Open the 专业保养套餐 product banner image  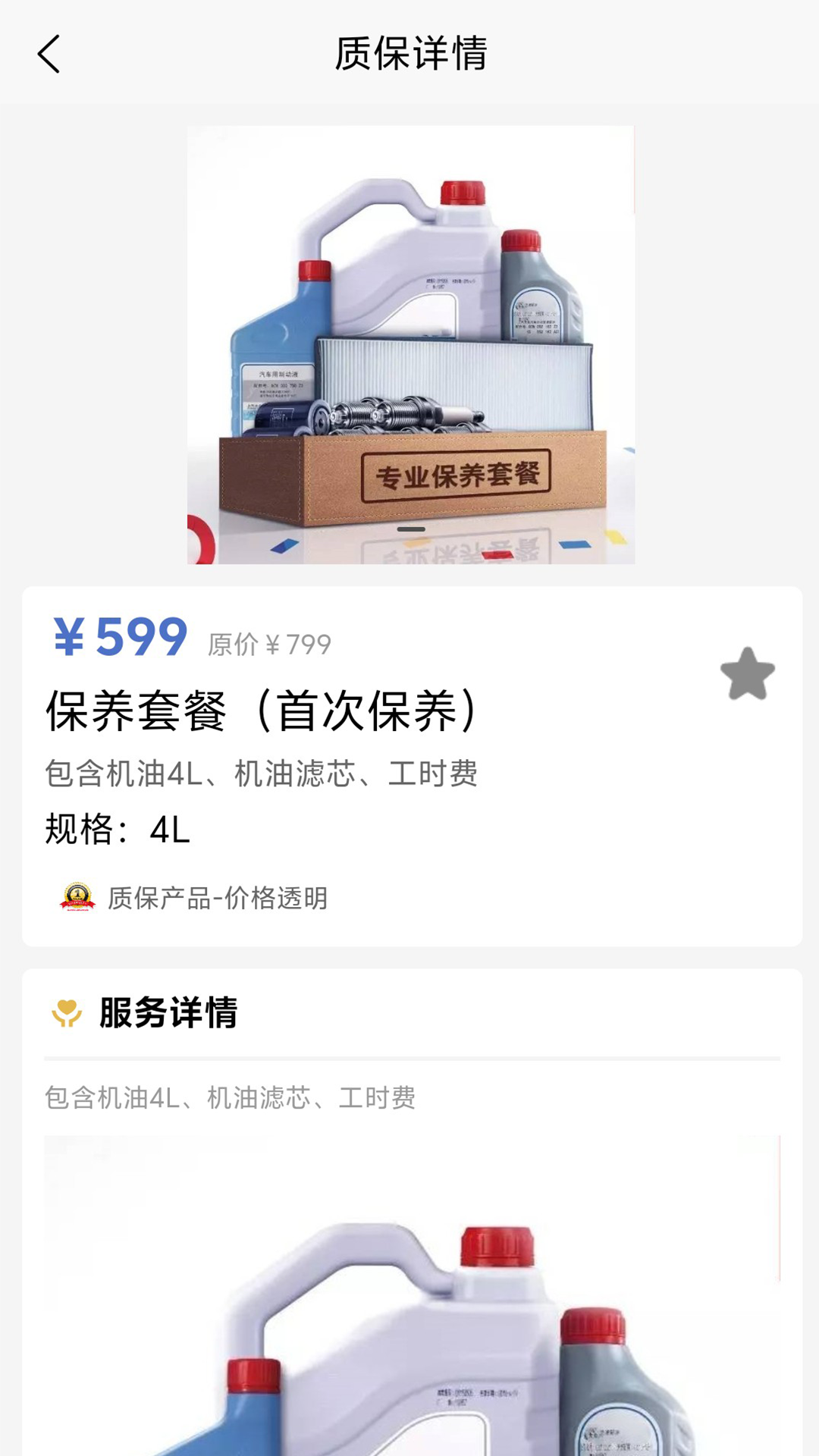pos(409,345)
